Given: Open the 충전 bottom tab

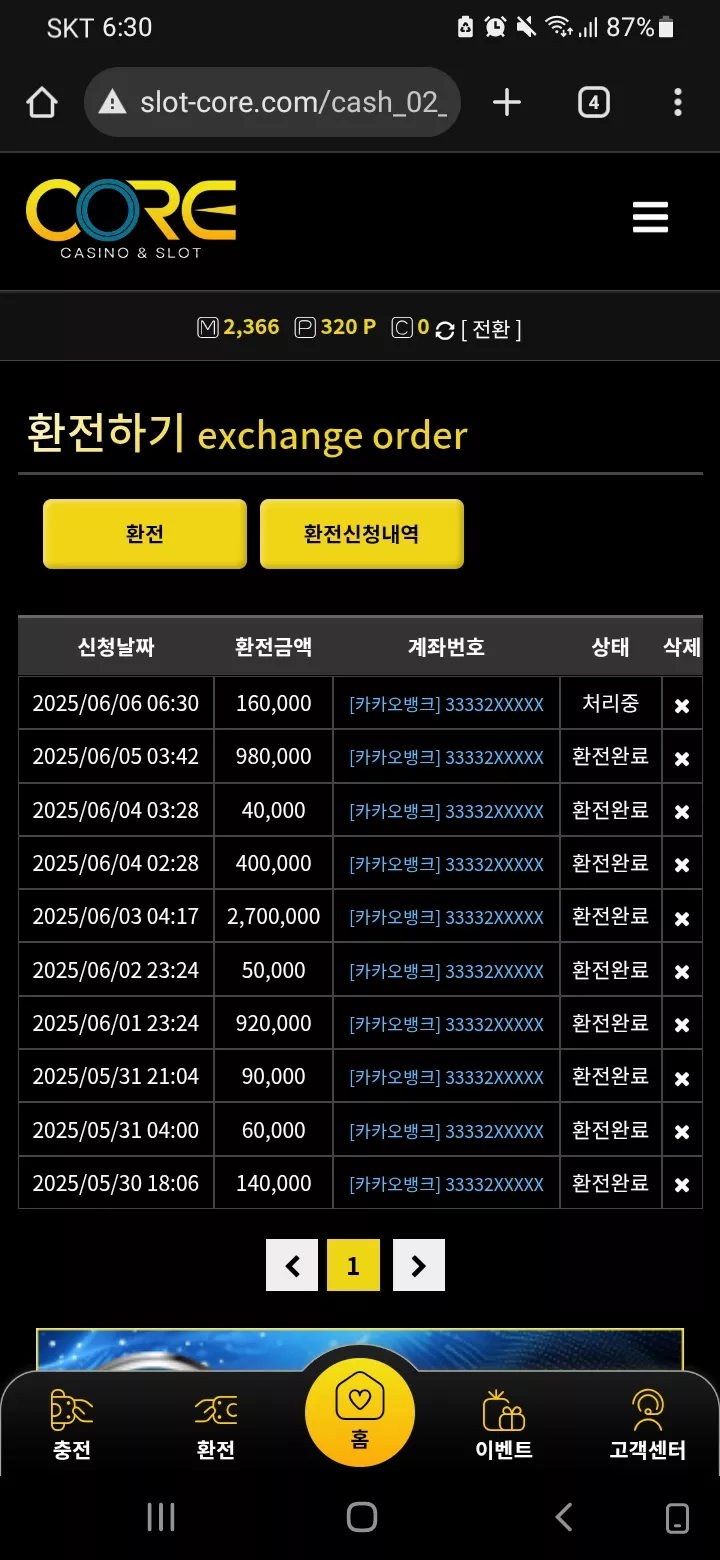Looking at the screenshot, I should (x=72, y=1425).
